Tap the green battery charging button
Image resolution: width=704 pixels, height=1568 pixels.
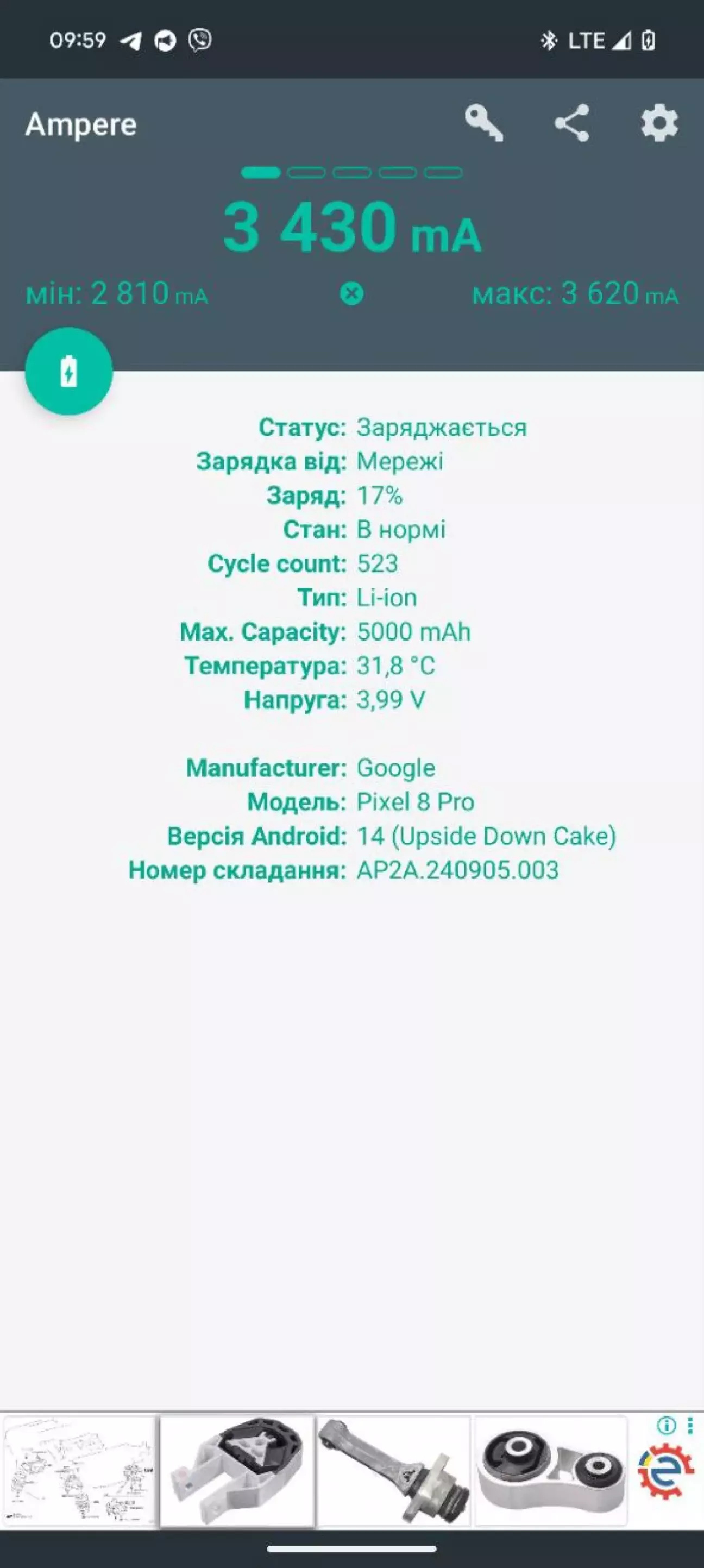(x=69, y=371)
